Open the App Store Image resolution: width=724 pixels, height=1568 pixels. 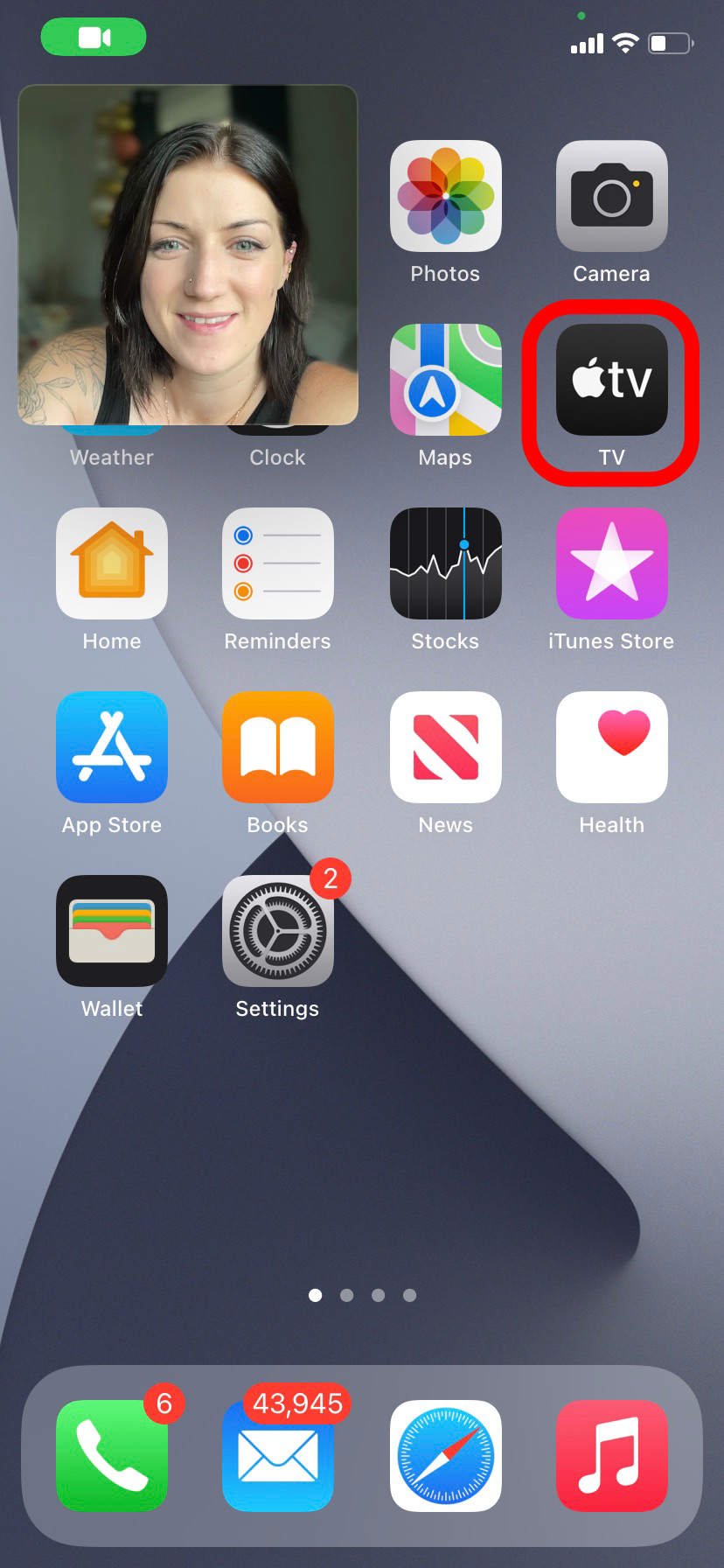(x=112, y=747)
